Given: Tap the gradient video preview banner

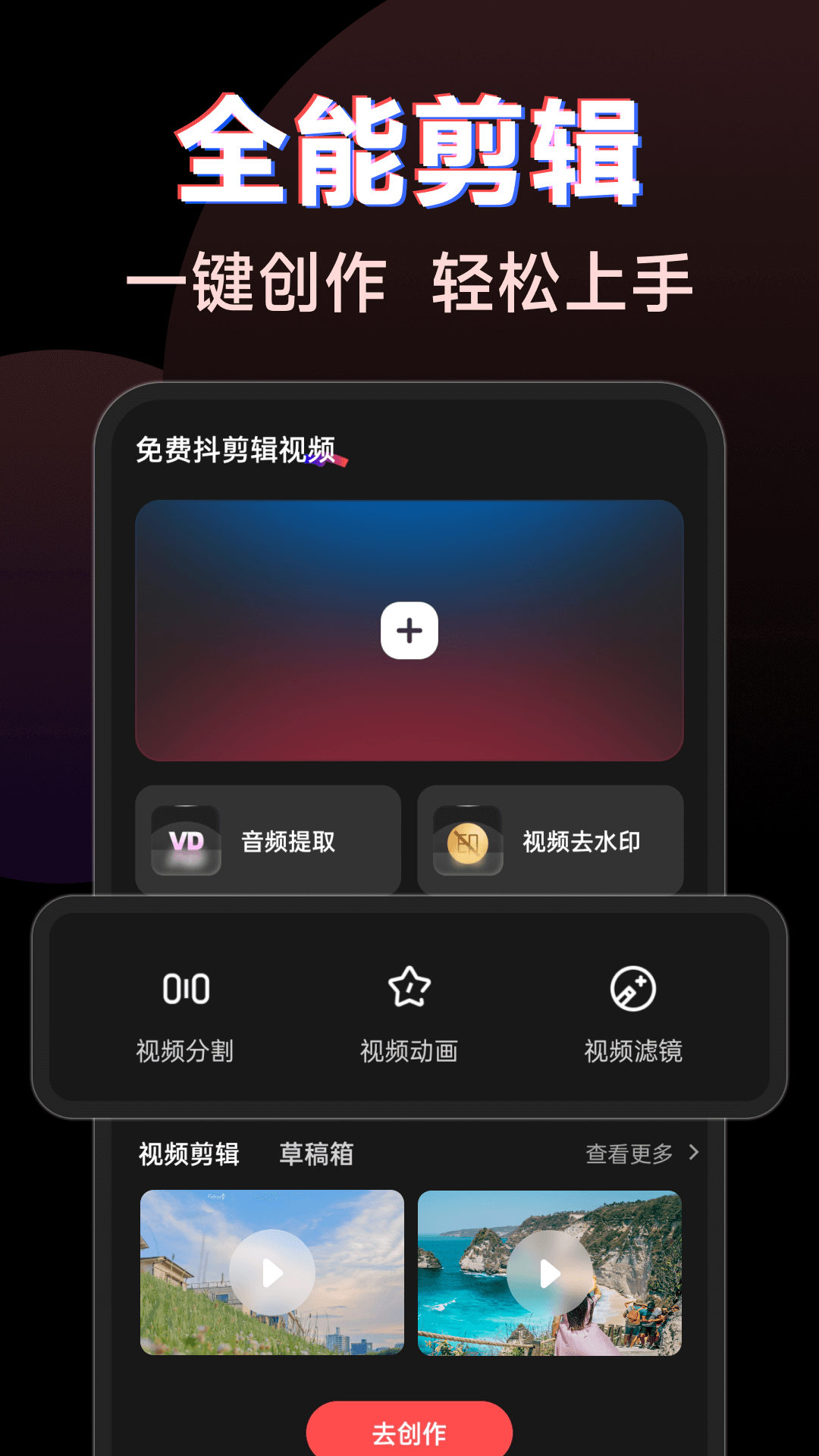Looking at the screenshot, I should point(409,631).
